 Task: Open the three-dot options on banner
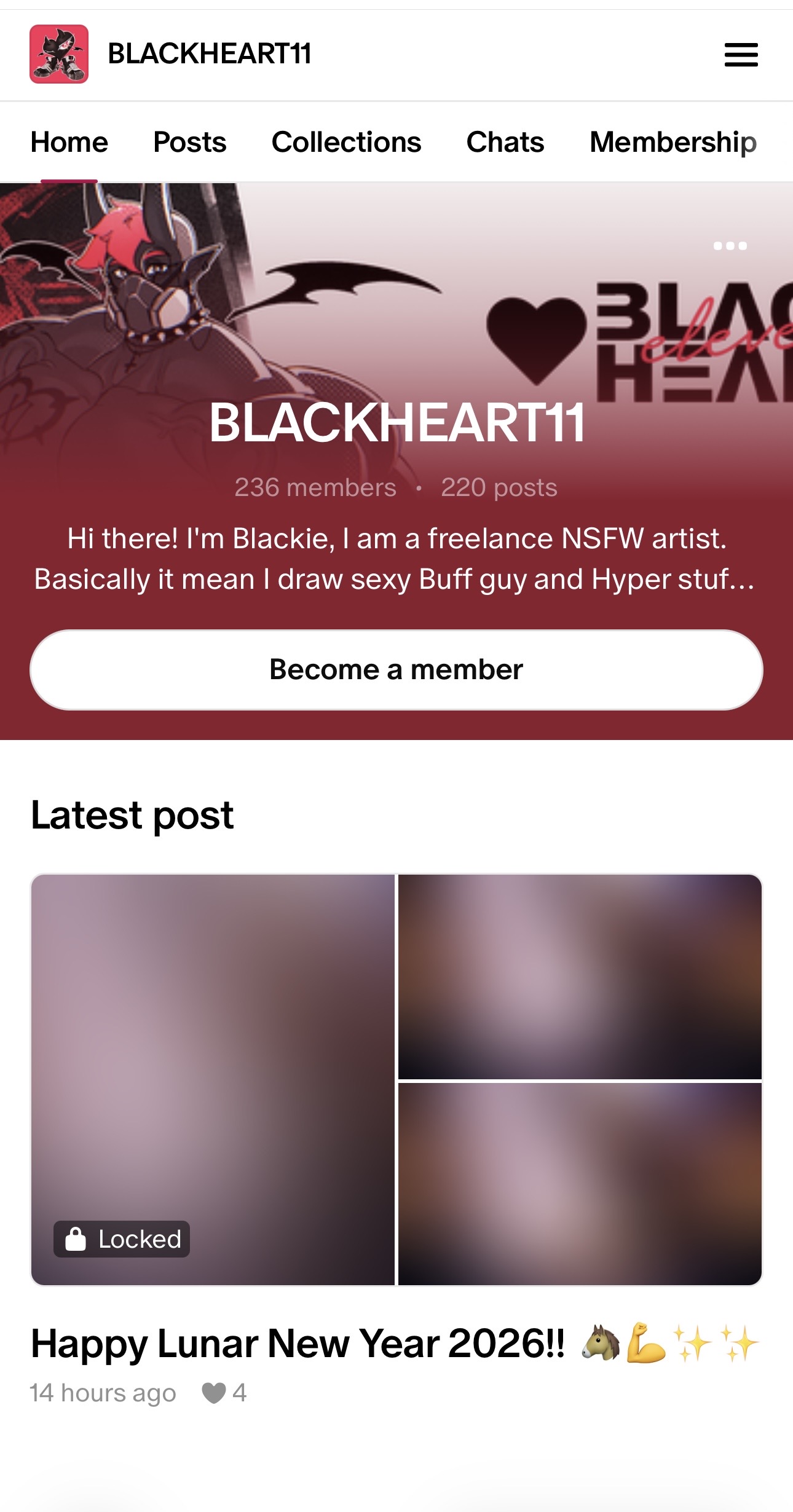[x=730, y=246]
